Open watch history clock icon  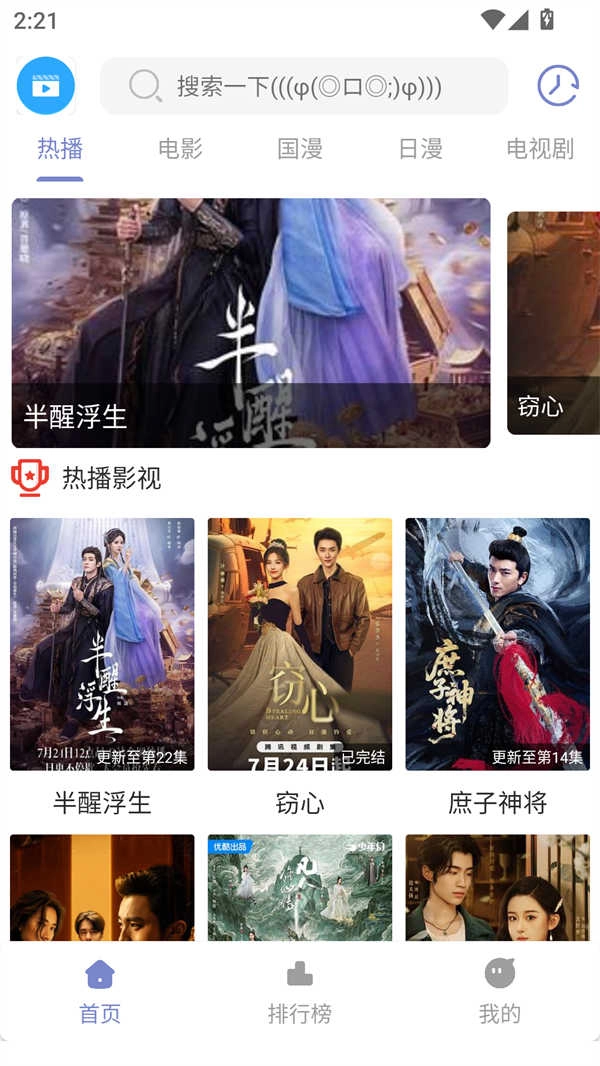click(557, 86)
